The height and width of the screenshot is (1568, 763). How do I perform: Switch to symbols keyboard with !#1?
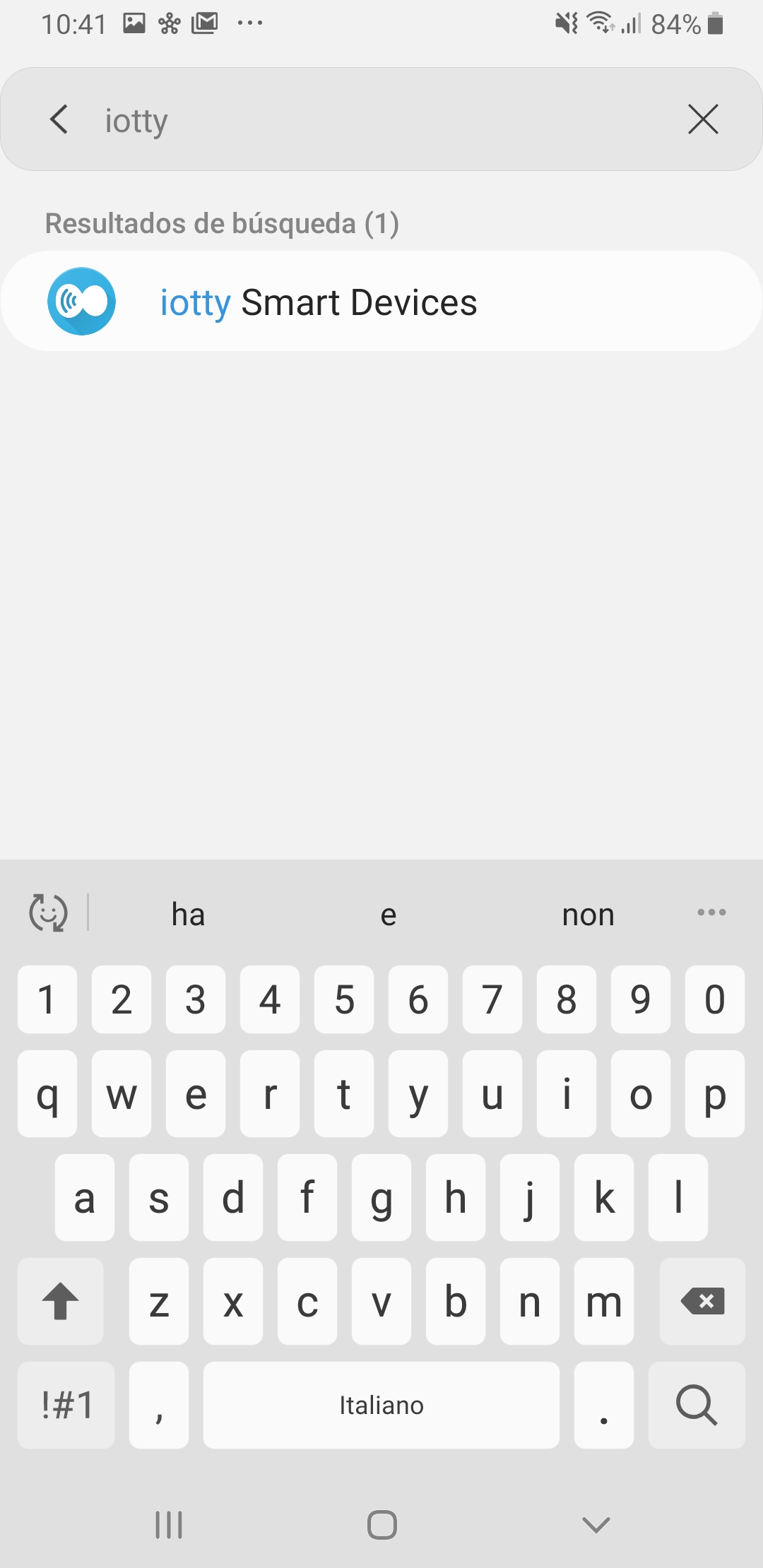click(66, 1405)
